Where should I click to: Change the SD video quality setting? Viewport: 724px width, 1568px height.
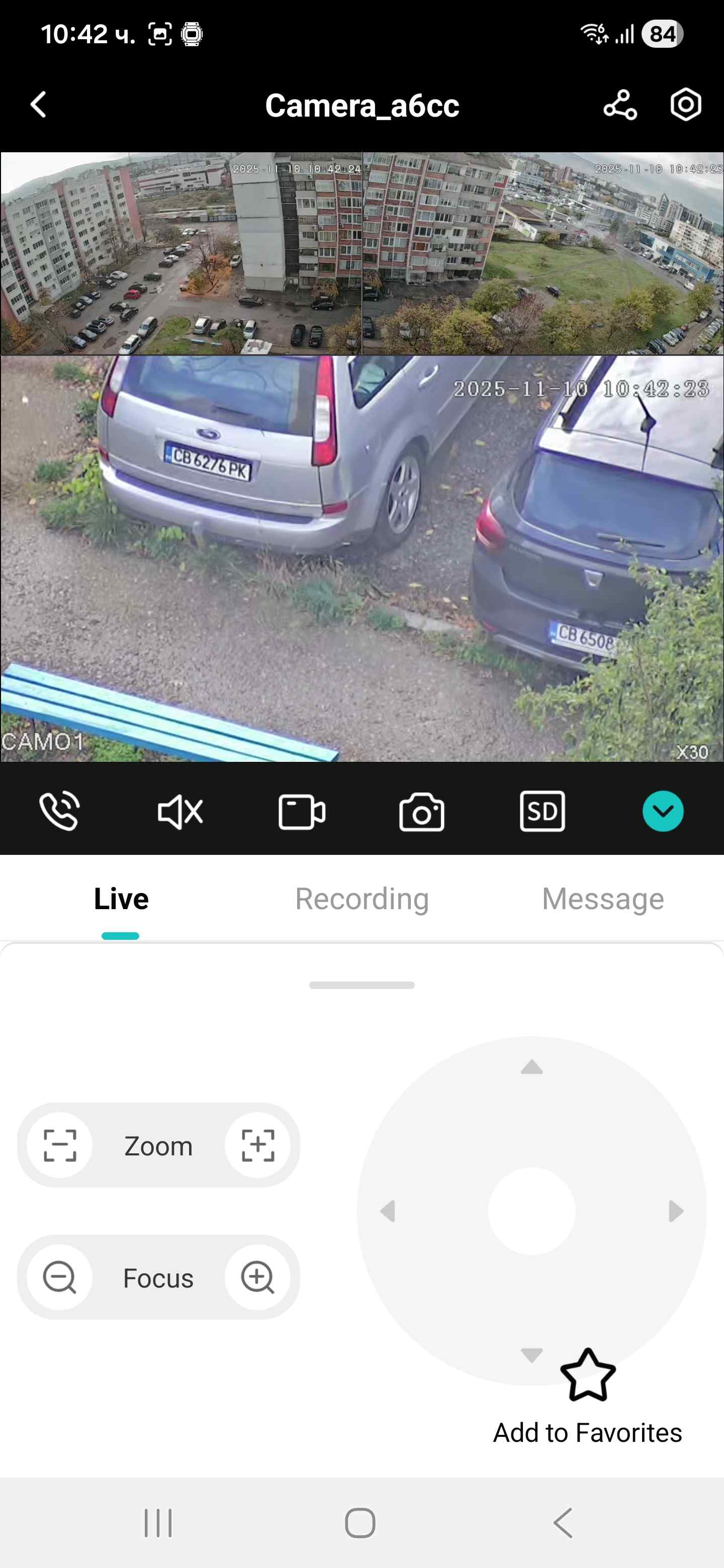tap(542, 811)
